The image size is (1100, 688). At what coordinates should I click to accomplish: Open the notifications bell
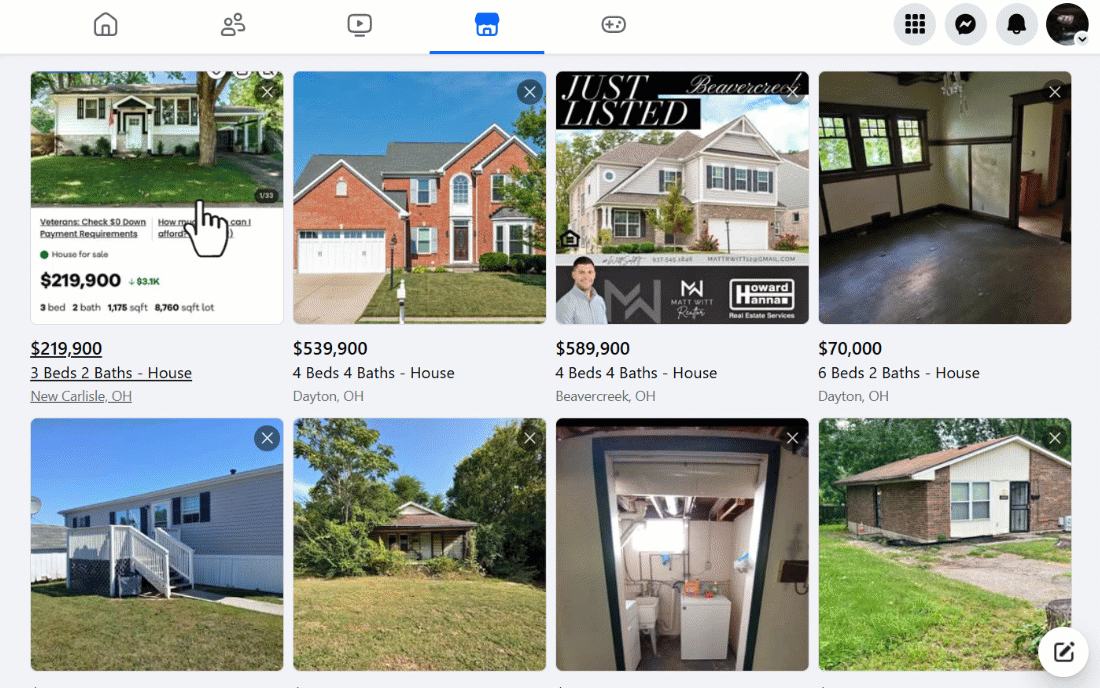click(1016, 25)
